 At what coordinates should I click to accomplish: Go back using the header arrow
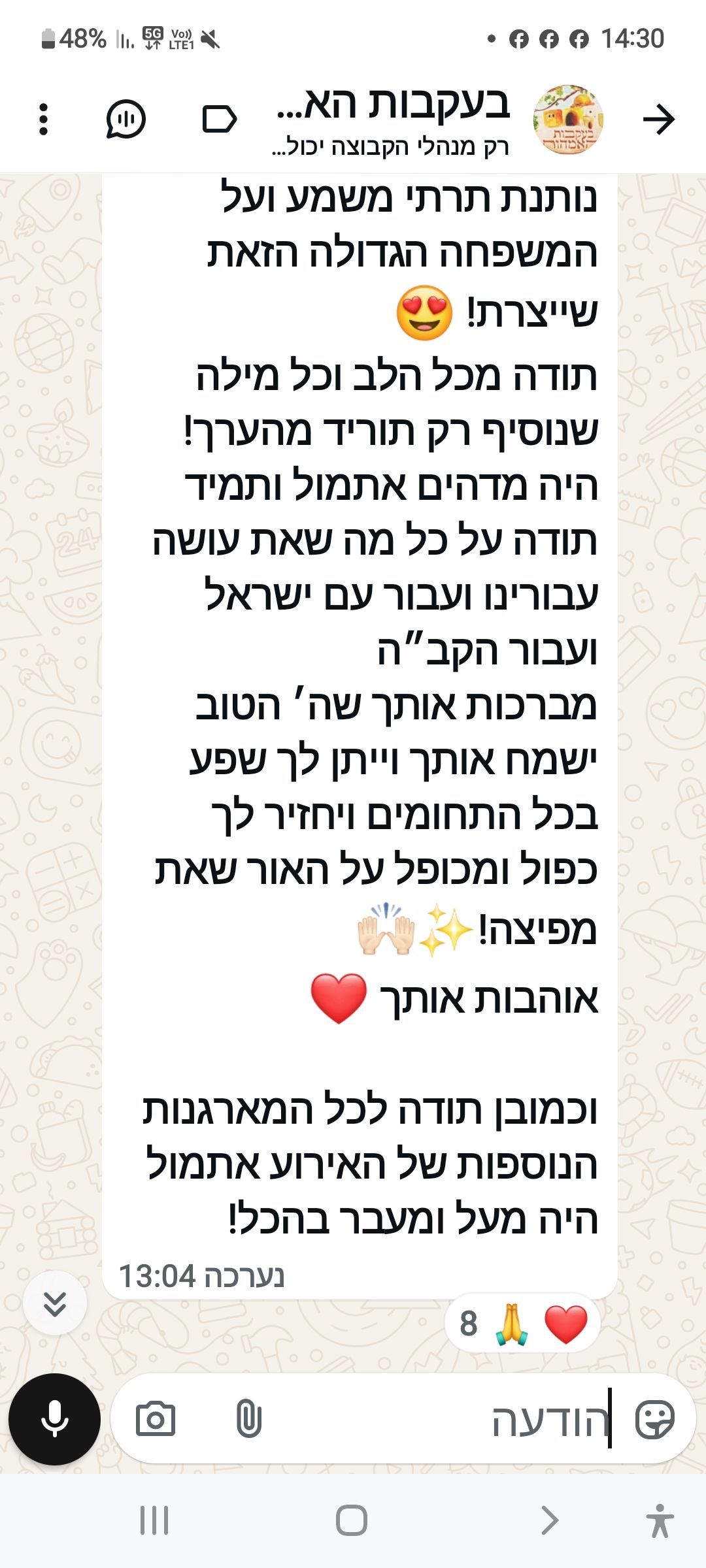tap(658, 119)
